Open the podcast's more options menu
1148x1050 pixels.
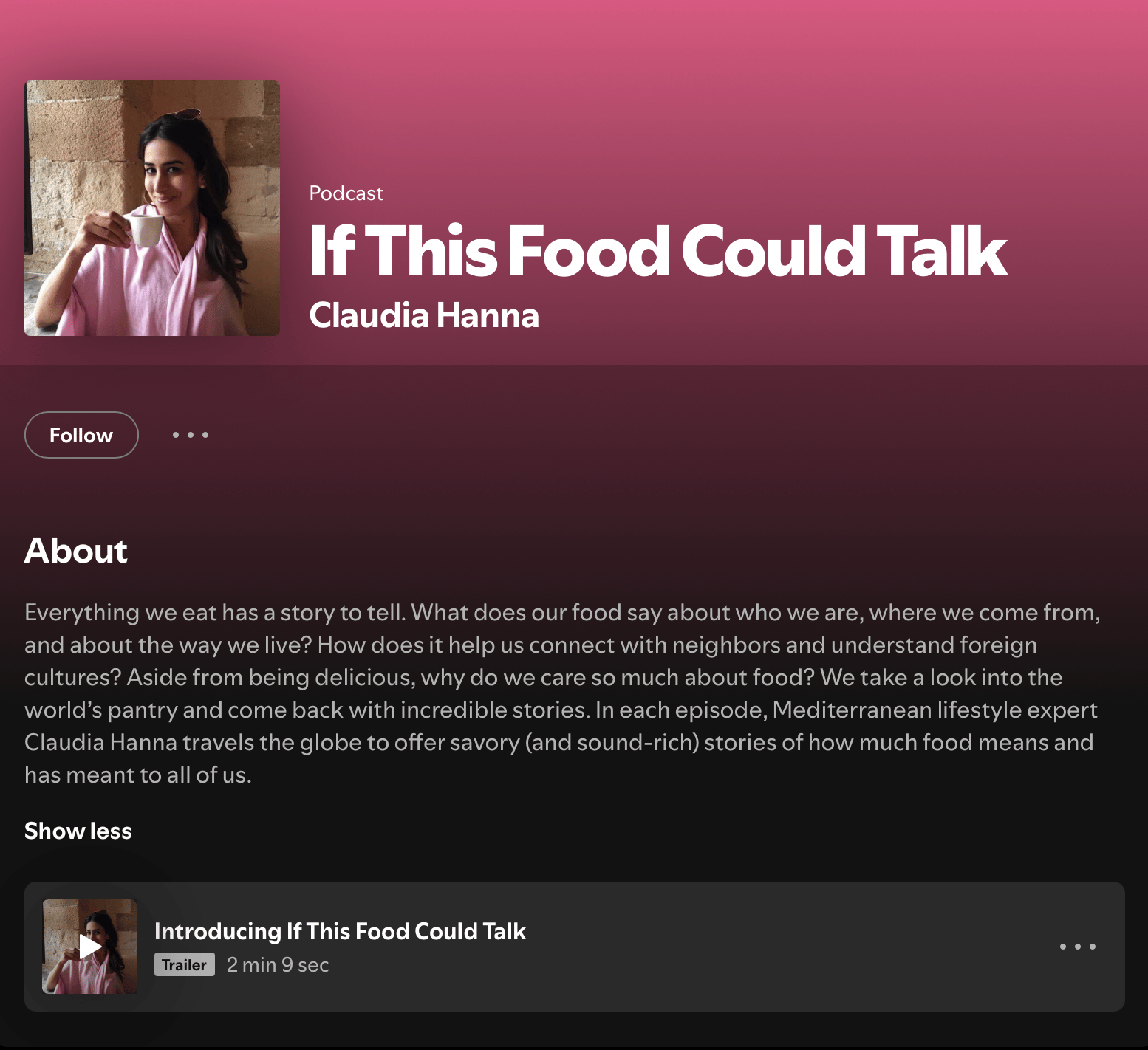[190, 435]
